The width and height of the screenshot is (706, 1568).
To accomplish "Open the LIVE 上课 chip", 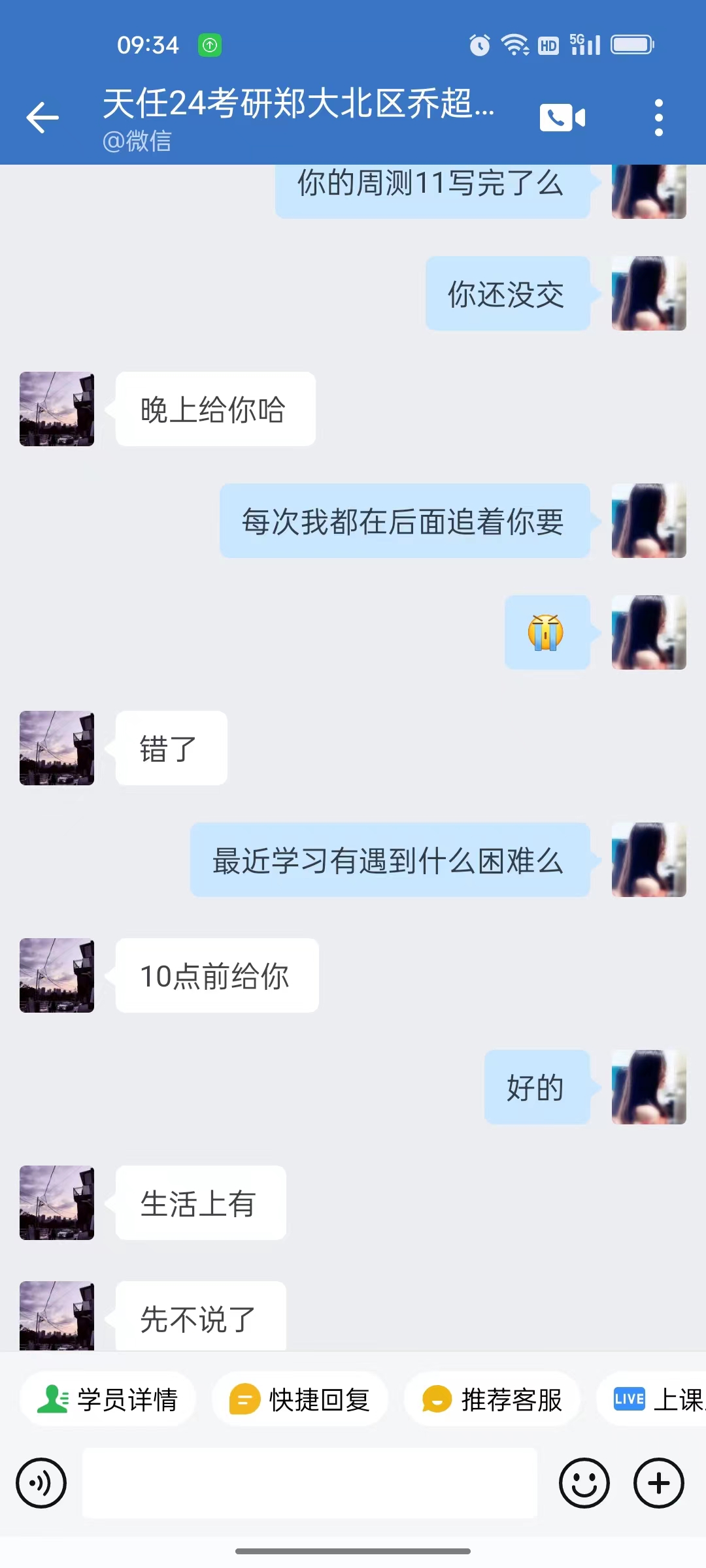I will coord(652,1399).
